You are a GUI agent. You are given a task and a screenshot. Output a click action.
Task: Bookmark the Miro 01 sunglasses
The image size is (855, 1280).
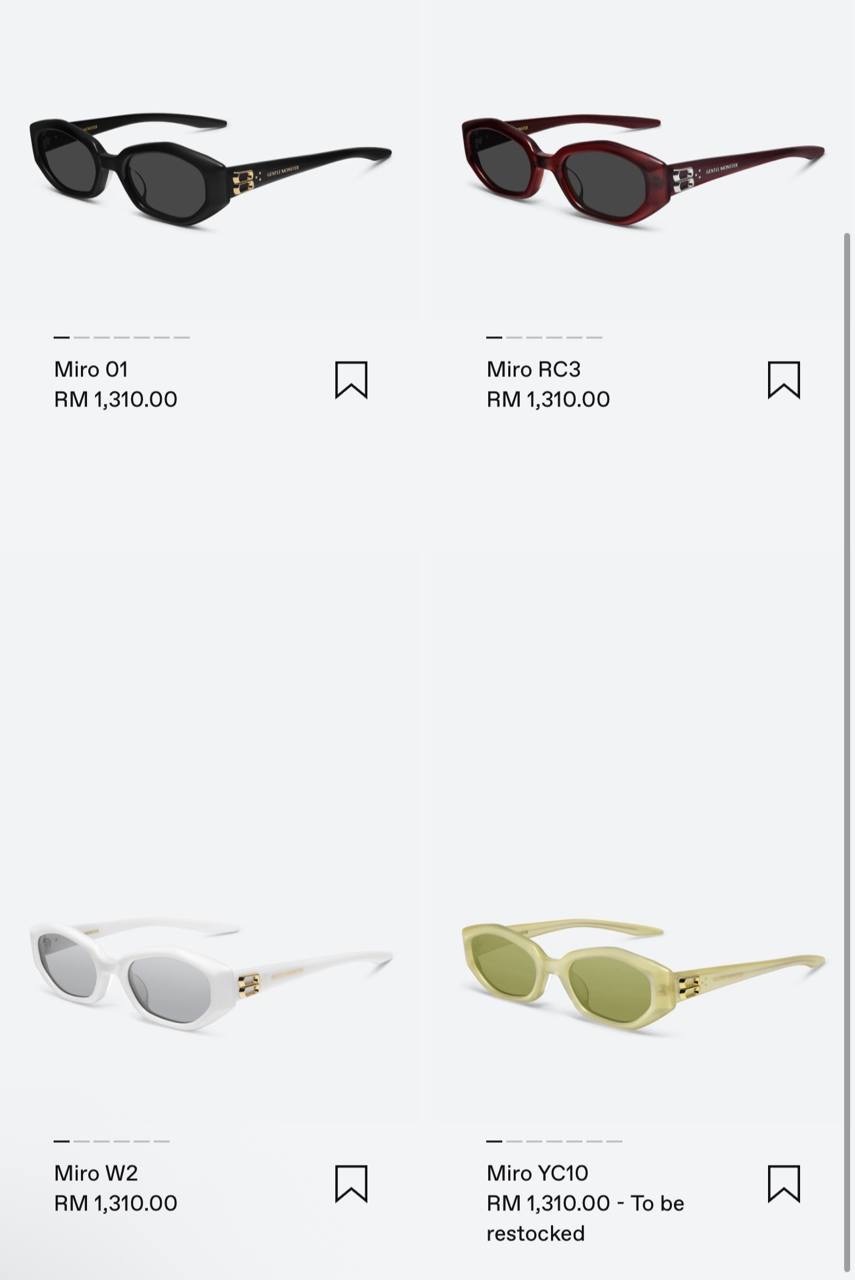point(351,380)
